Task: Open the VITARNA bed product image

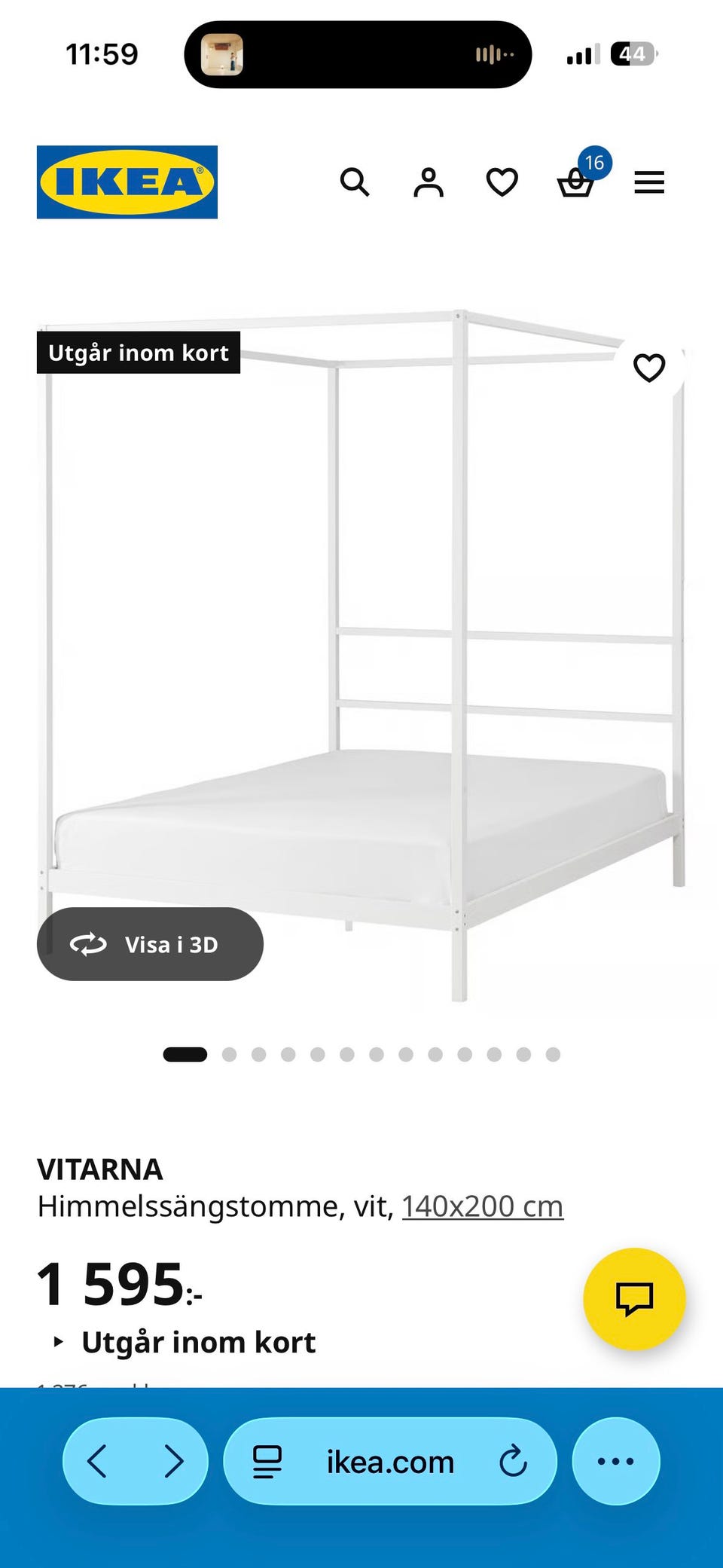Action: coord(361,656)
